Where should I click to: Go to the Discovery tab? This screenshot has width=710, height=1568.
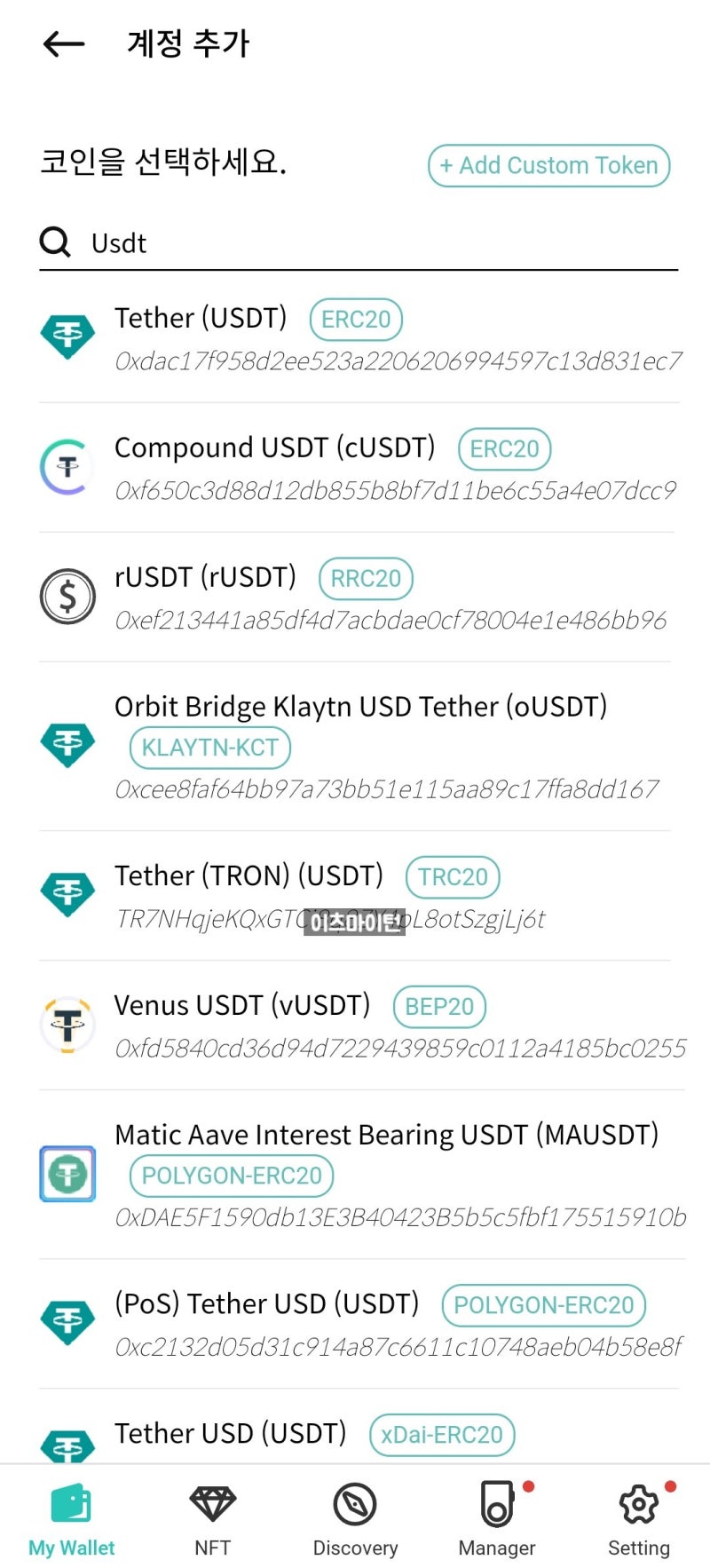[x=355, y=1520]
